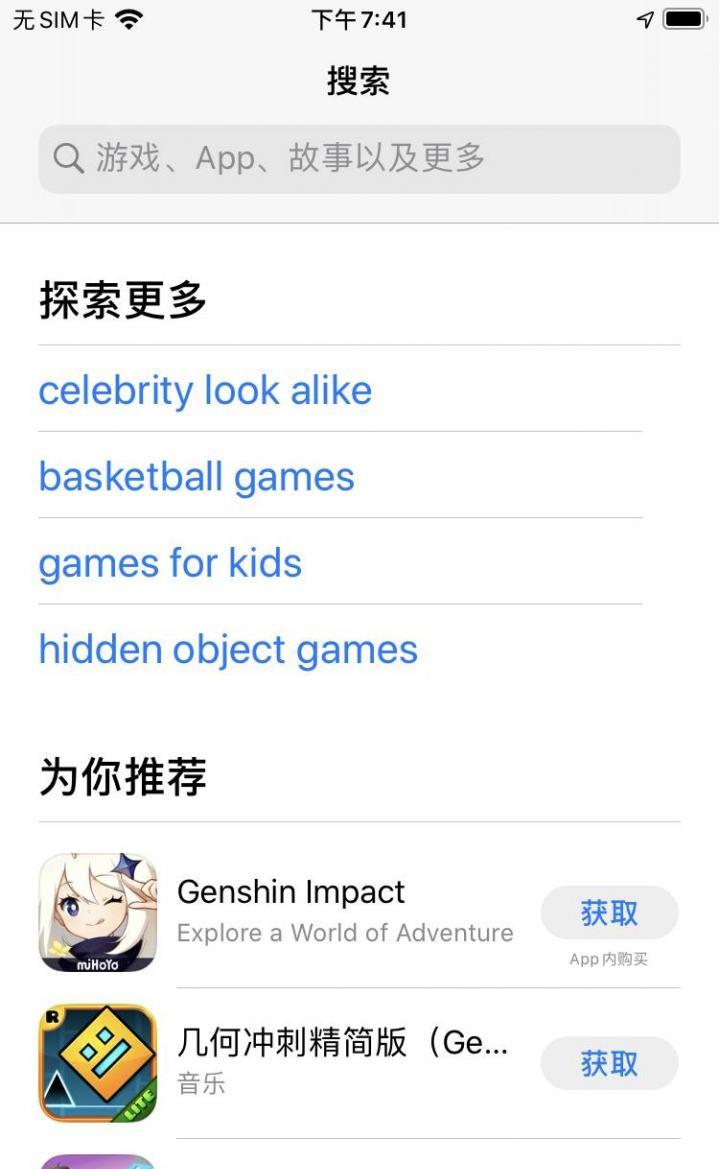Get the 几何冲刺精简版 app

[x=609, y=1063]
